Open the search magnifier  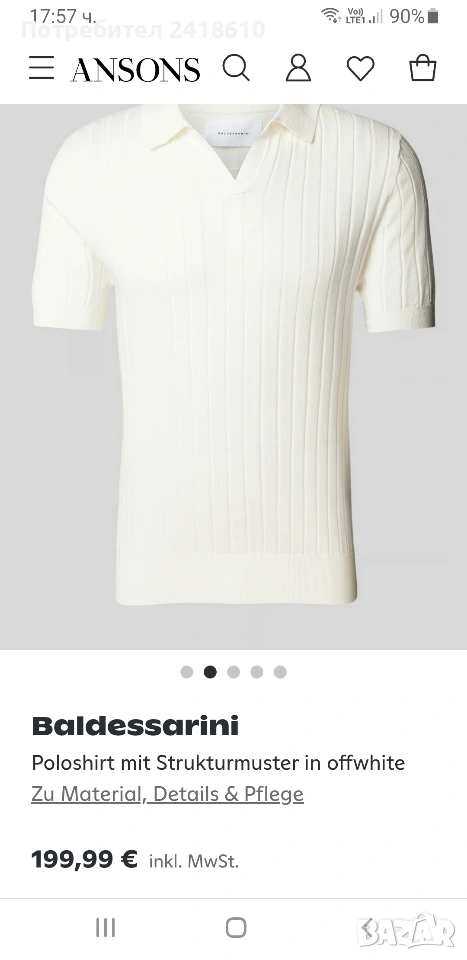[x=236, y=68]
